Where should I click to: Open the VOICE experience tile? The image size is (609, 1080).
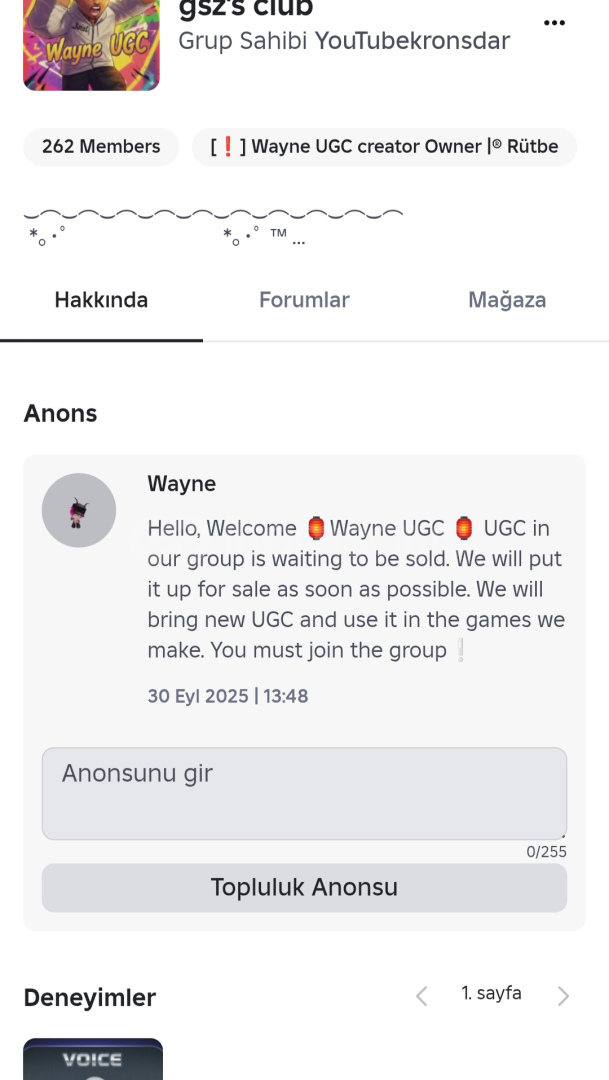[93, 1060]
